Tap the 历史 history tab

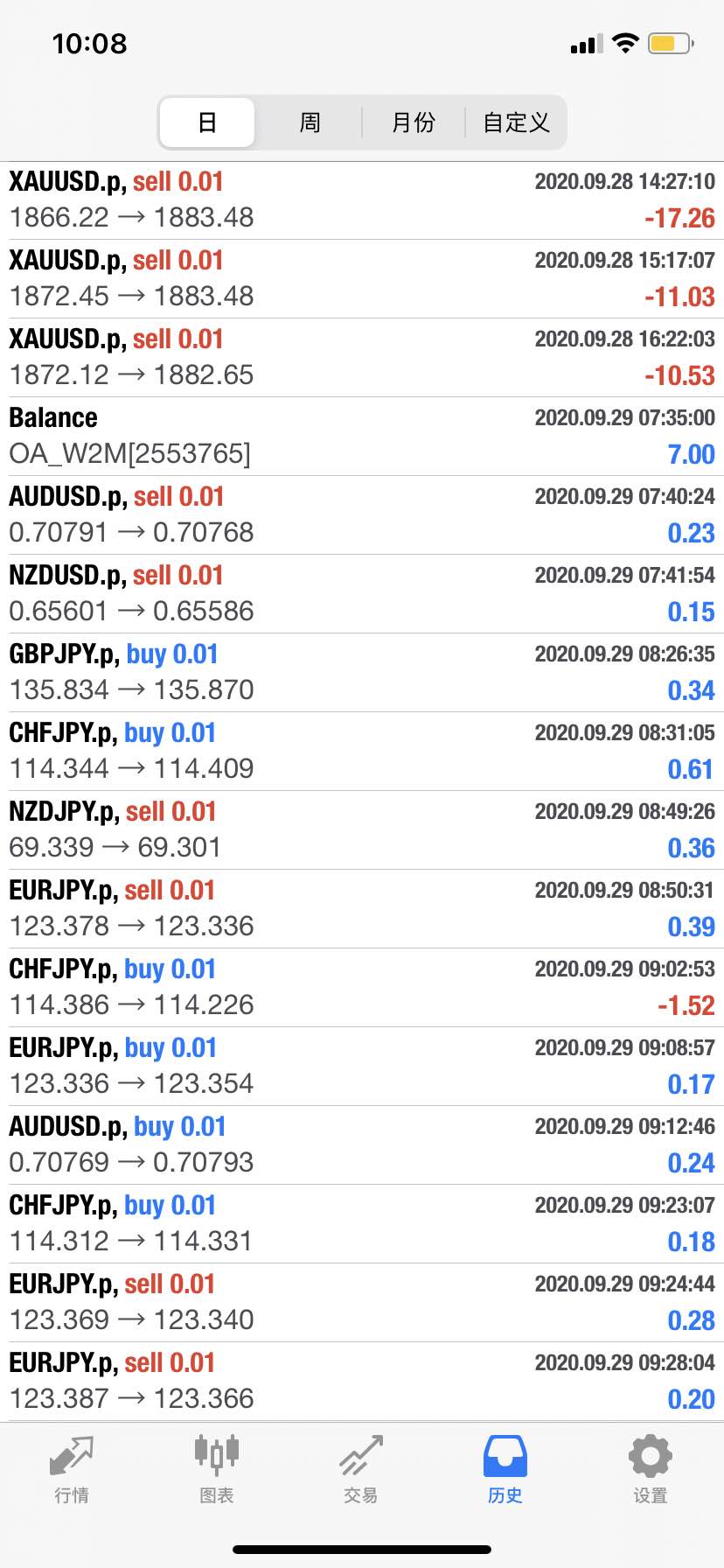[x=505, y=1469]
